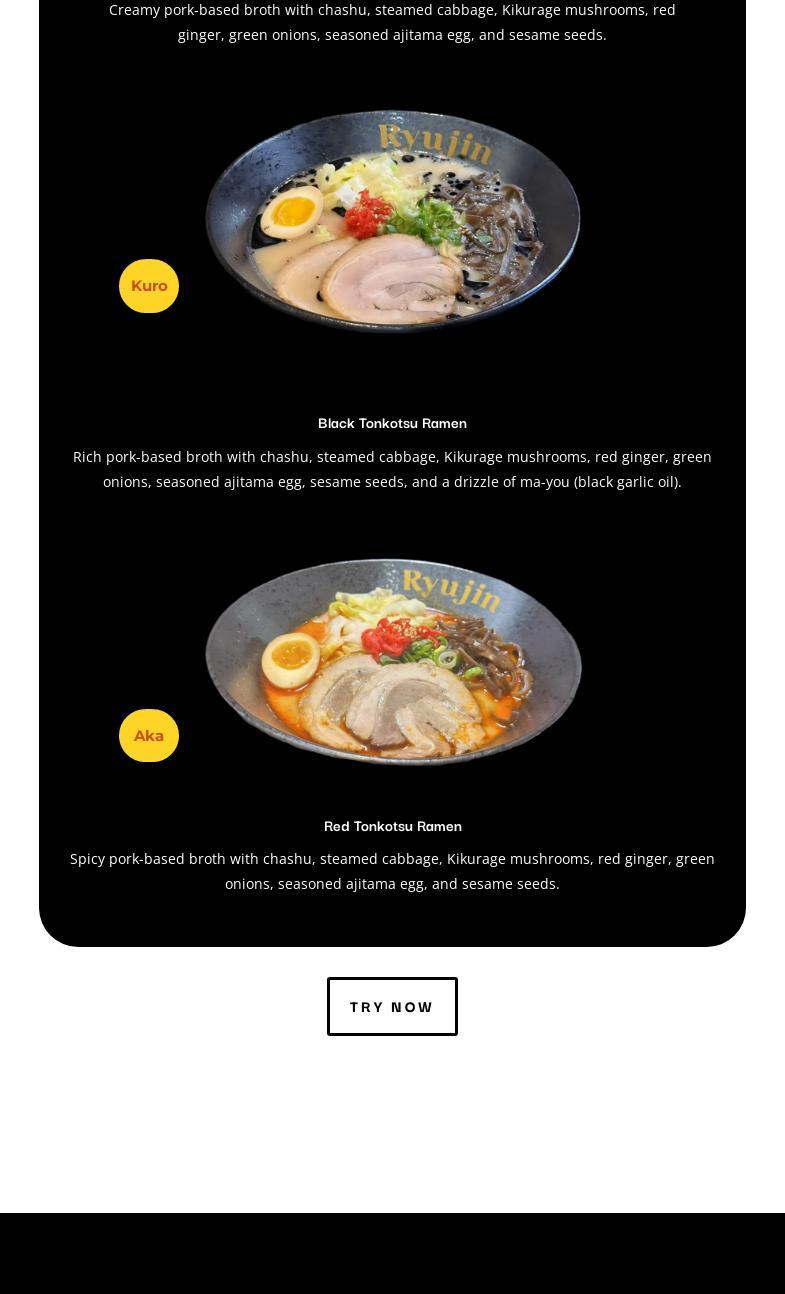Click the TRY NOW button

tap(392, 1006)
